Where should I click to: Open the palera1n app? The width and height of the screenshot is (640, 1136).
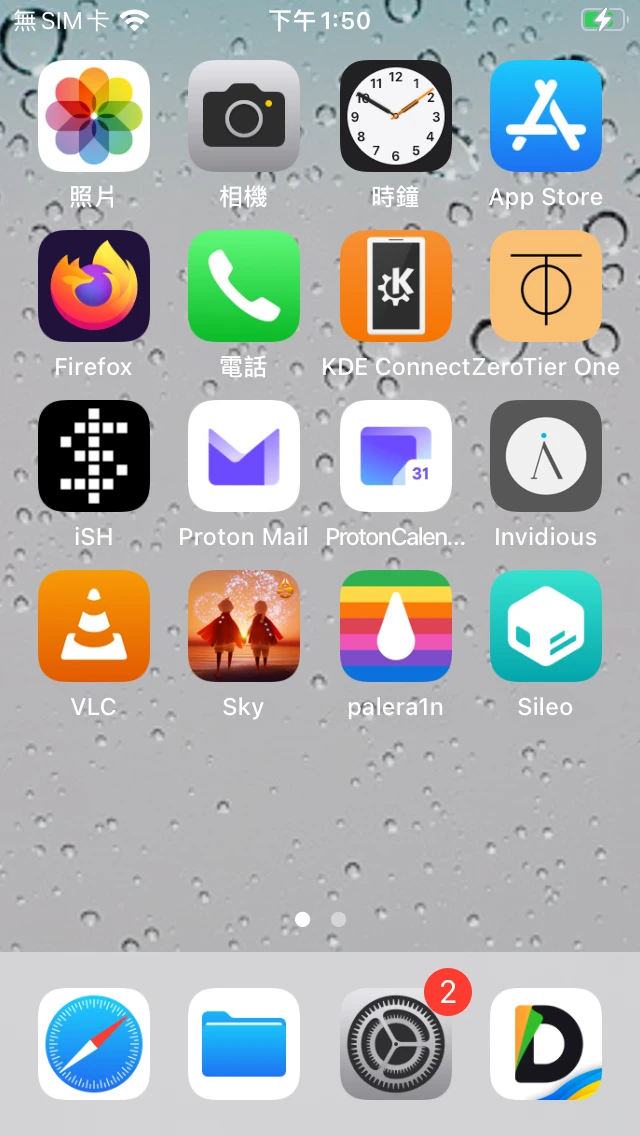[396, 626]
